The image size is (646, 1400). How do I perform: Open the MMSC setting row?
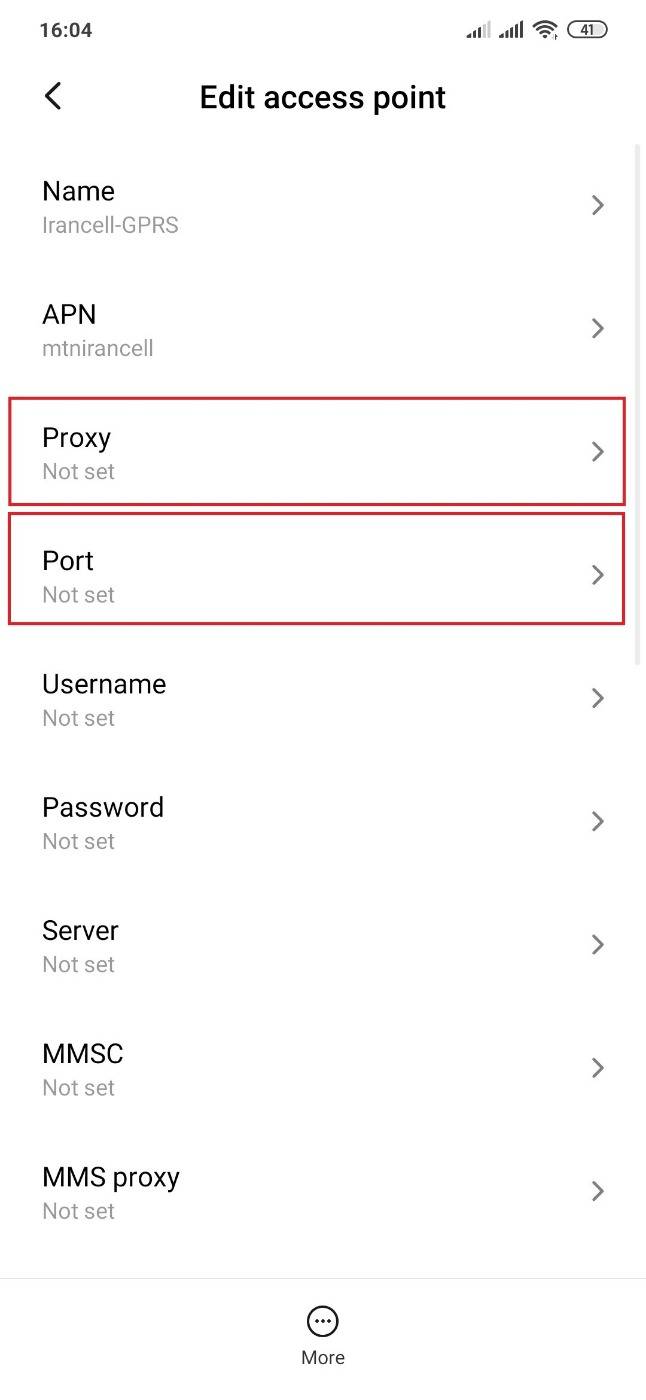[323, 1068]
